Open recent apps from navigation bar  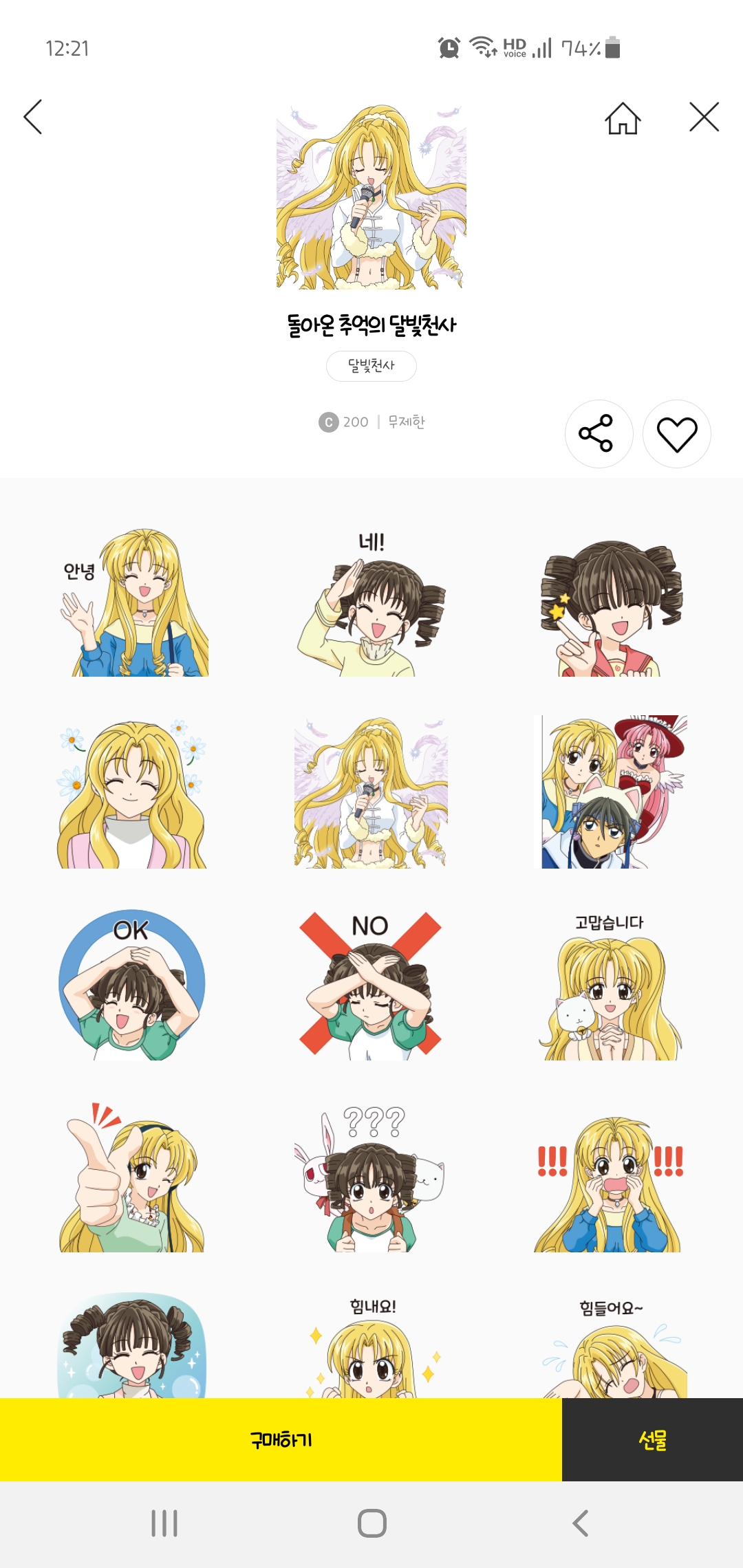tap(164, 1523)
